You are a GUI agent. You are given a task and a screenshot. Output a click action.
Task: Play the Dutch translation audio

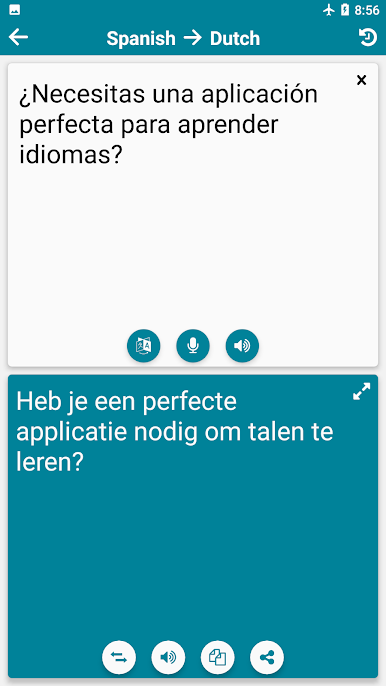click(168, 657)
